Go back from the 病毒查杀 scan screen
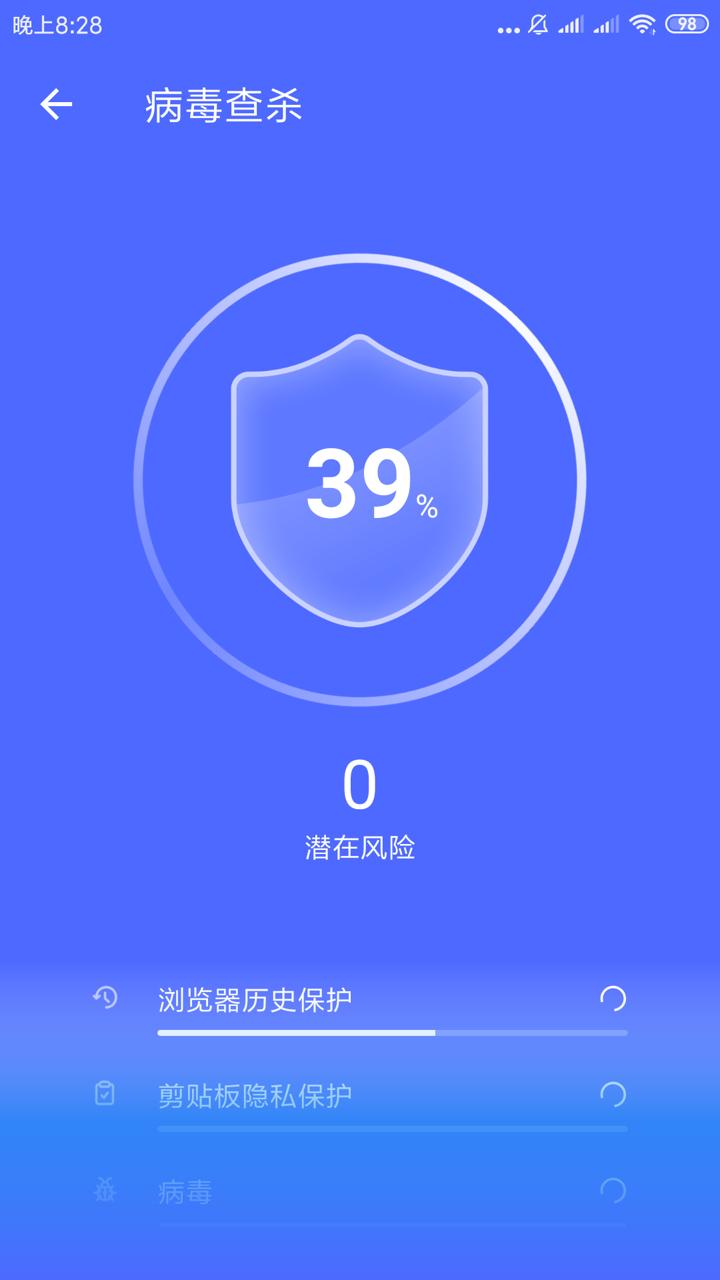Screen dimensions: 720x1280 pos(56,104)
